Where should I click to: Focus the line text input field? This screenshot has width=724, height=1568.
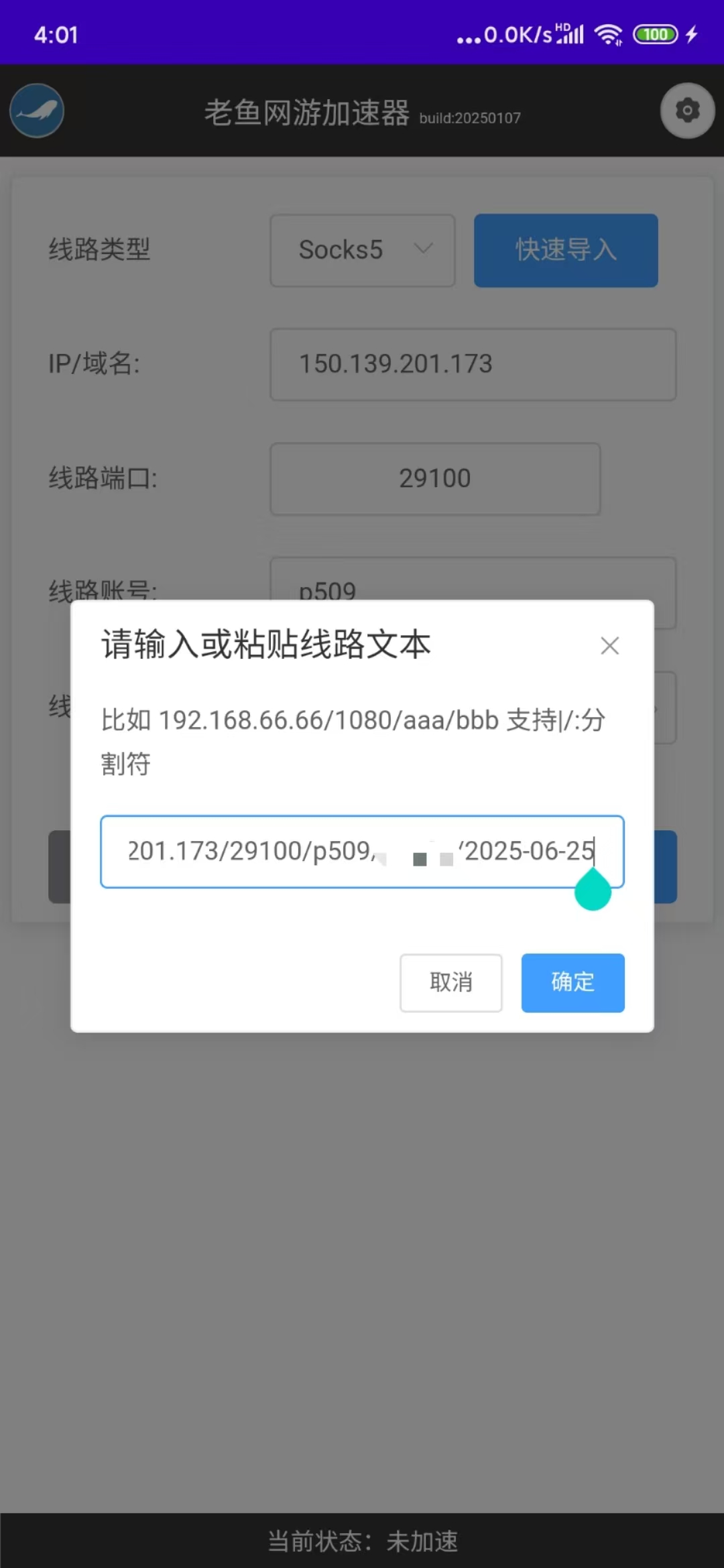[x=362, y=852]
